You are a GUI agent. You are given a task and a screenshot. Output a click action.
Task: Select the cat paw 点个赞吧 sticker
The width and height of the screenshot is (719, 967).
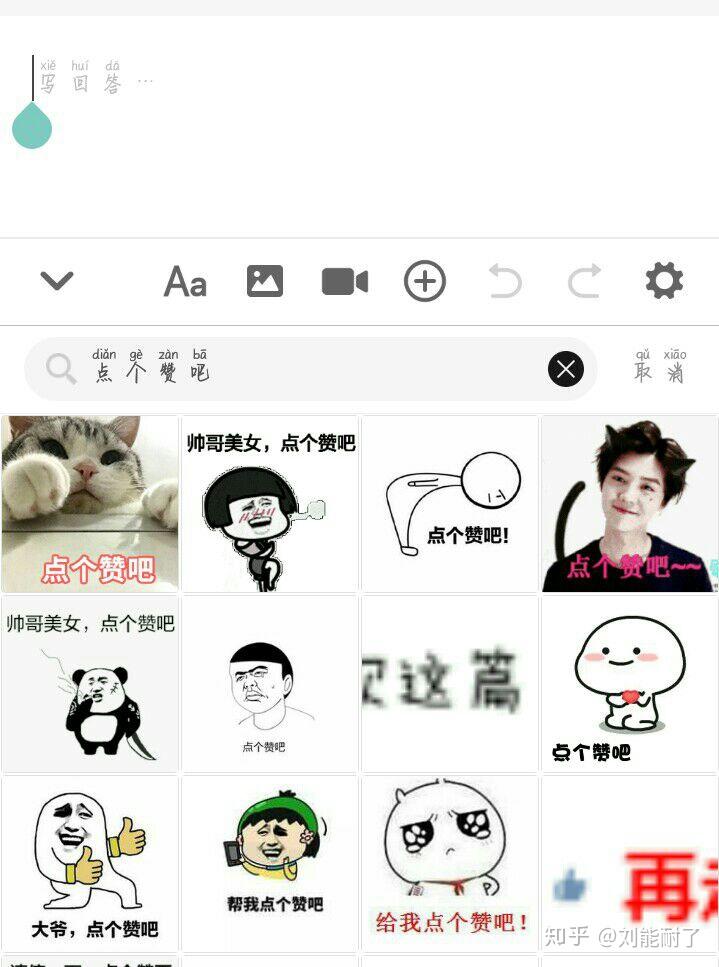click(x=90, y=504)
